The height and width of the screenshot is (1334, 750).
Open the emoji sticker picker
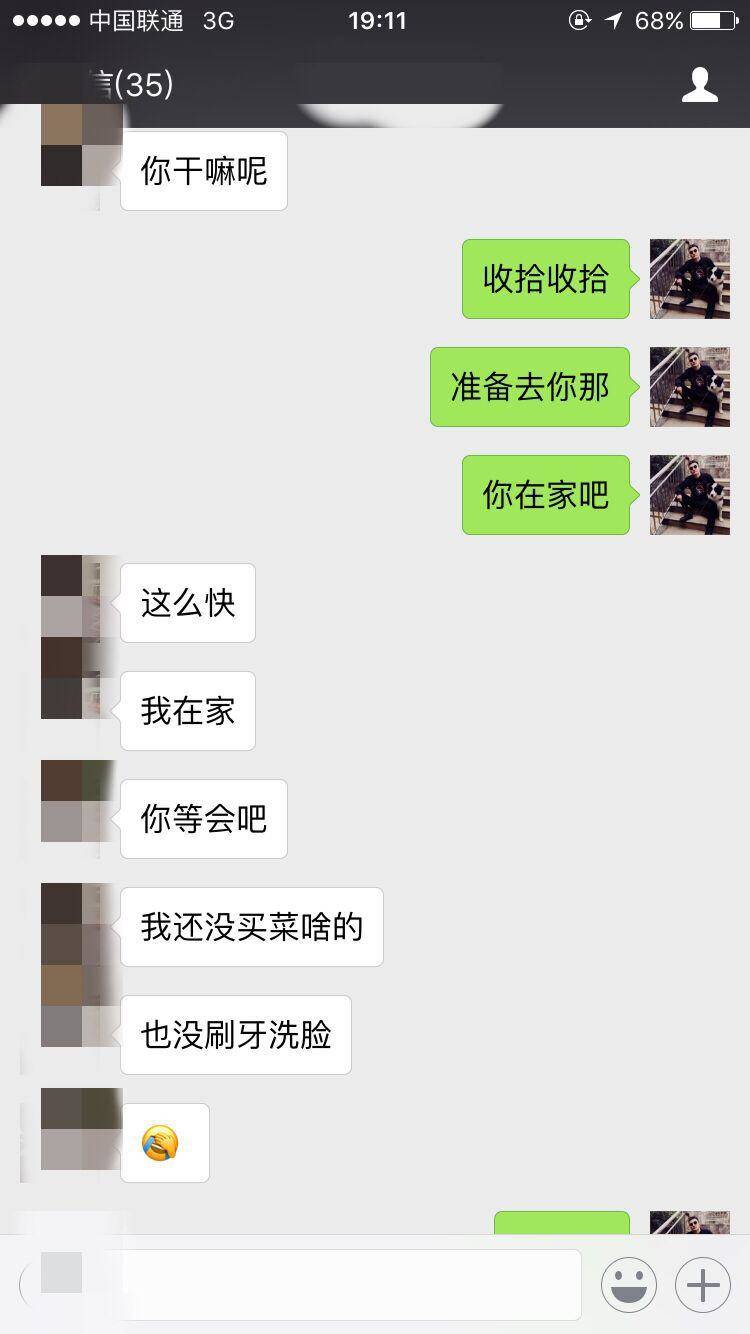(x=629, y=1284)
